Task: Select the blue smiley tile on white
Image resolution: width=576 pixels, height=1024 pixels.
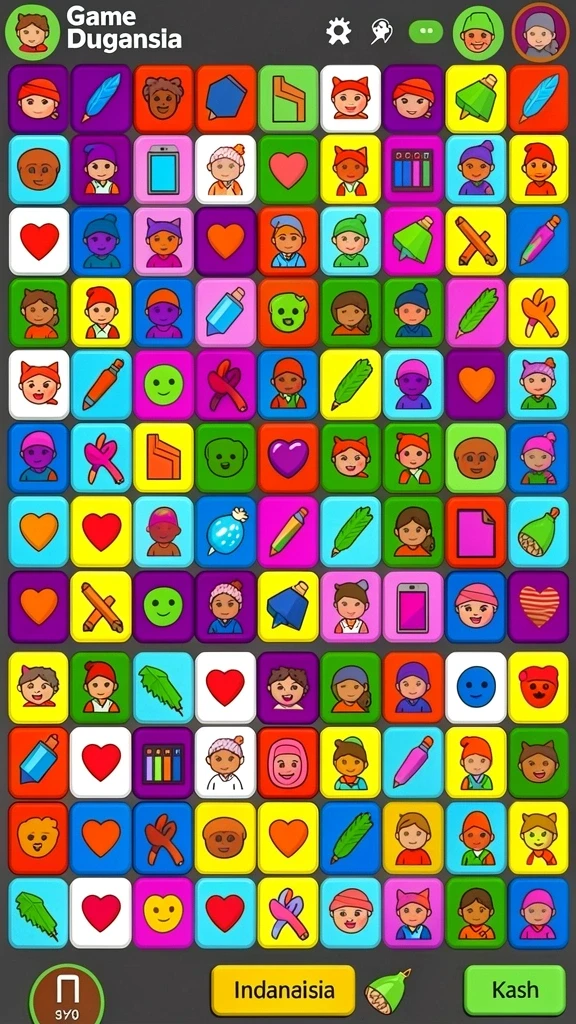Action: (476, 687)
